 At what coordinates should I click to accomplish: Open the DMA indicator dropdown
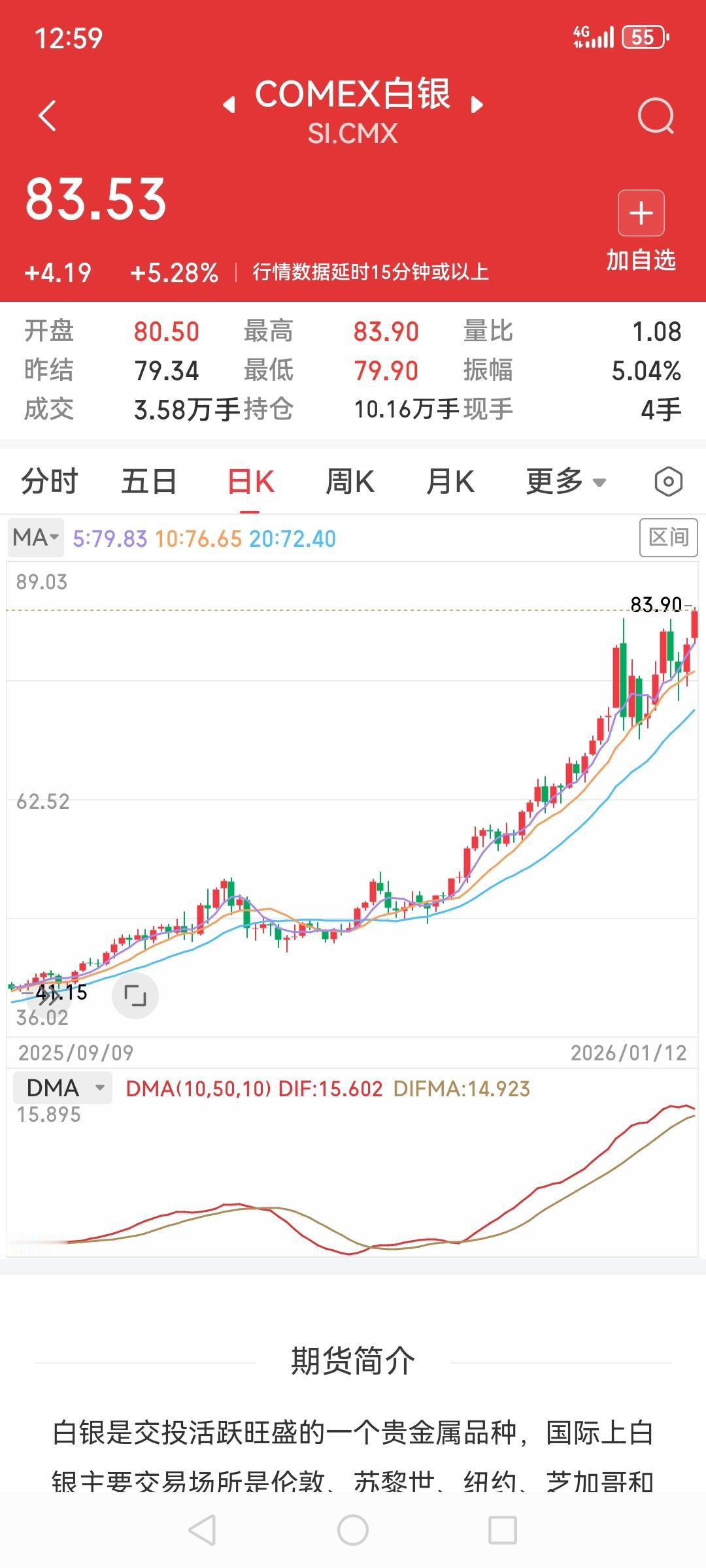(x=62, y=1088)
